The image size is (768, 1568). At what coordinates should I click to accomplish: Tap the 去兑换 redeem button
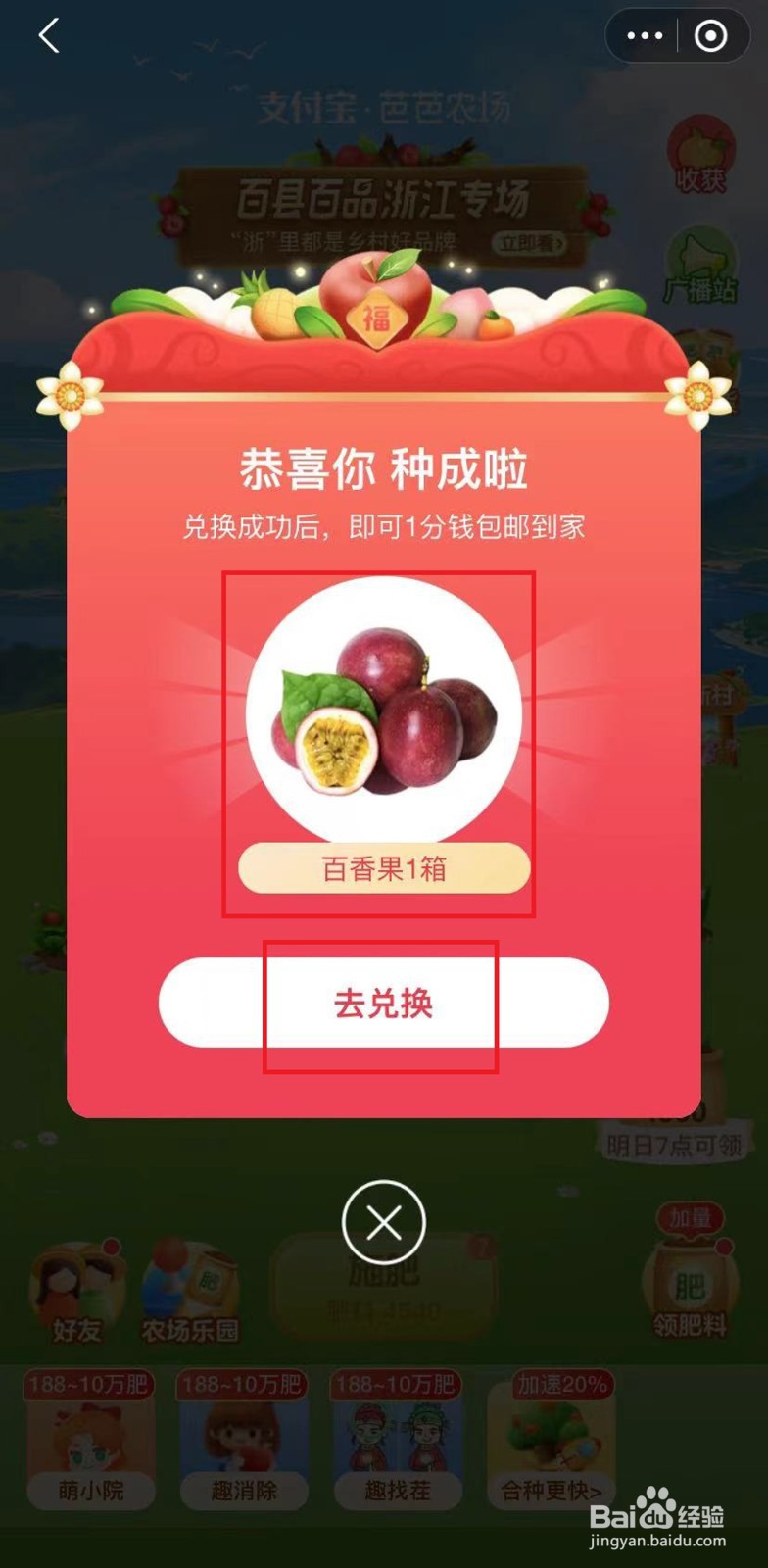click(382, 1003)
